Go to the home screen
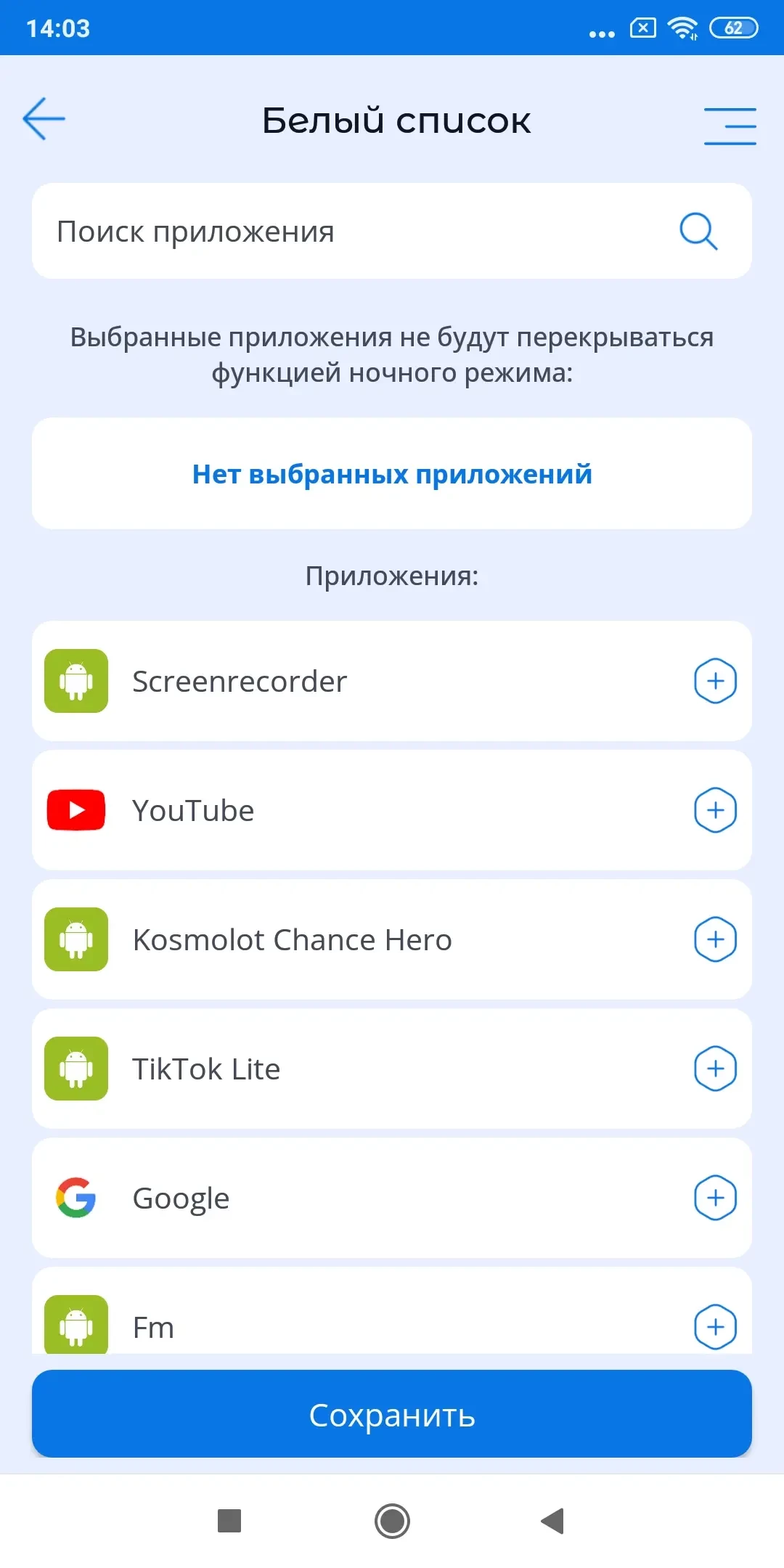Image resolution: width=784 pixels, height=1568 pixels. (x=392, y=1521)
